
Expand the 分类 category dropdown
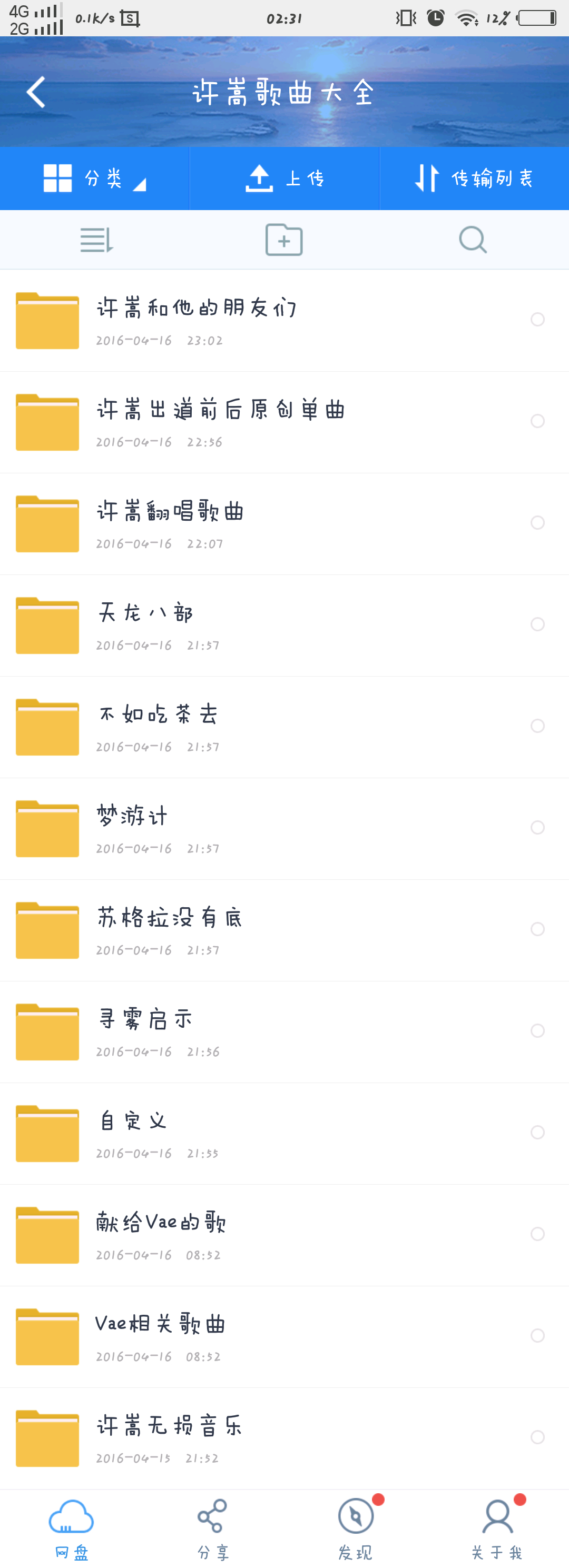pyautogui.click(x=94, y=178)
